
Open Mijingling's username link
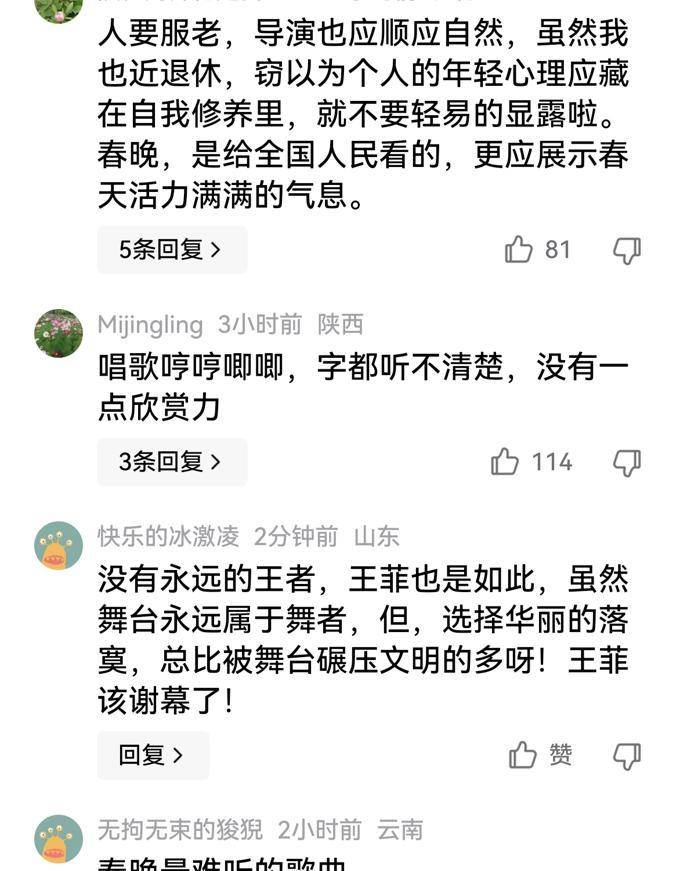point(150,325)
